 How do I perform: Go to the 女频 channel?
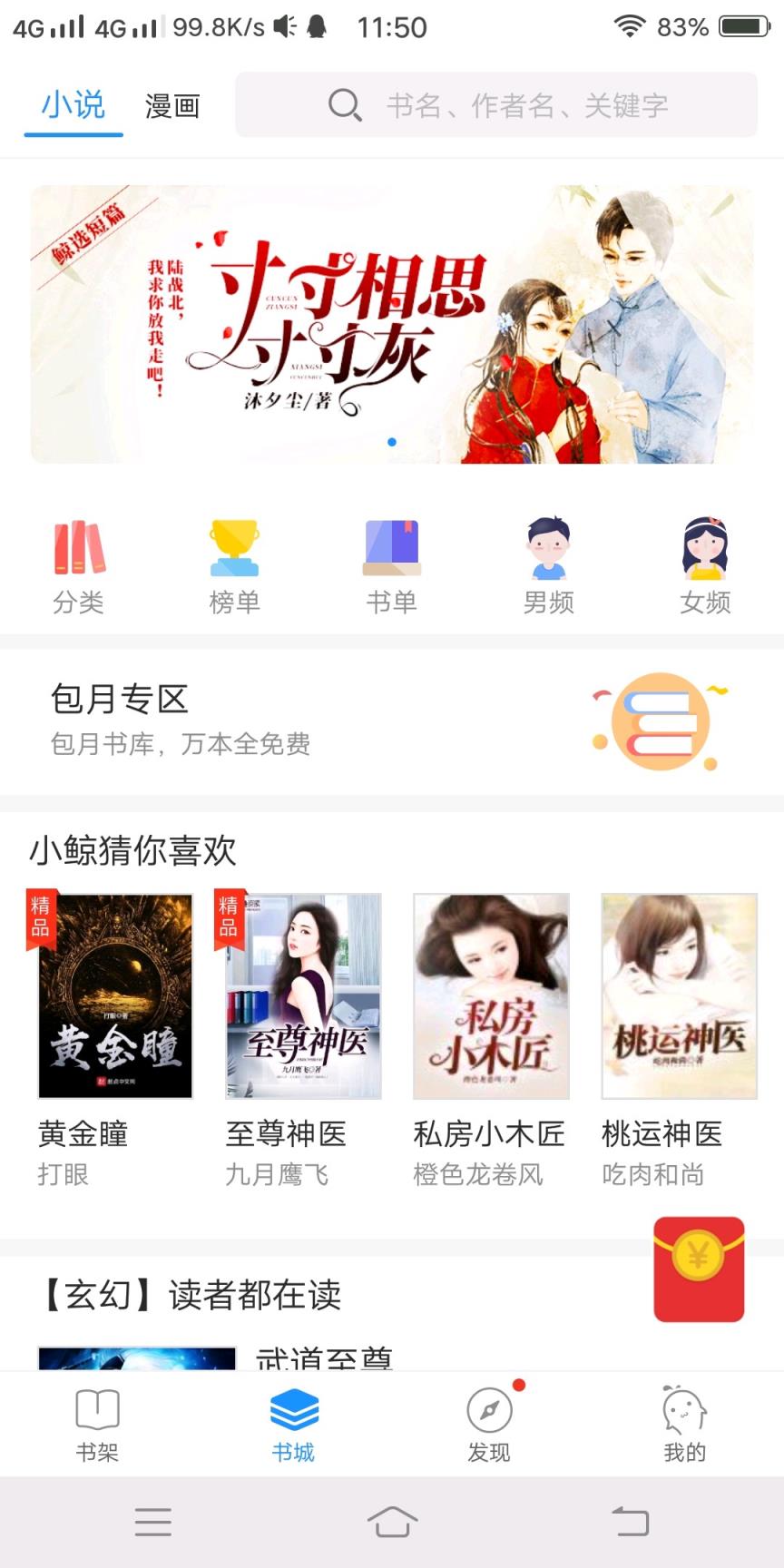tap(705, 566)
